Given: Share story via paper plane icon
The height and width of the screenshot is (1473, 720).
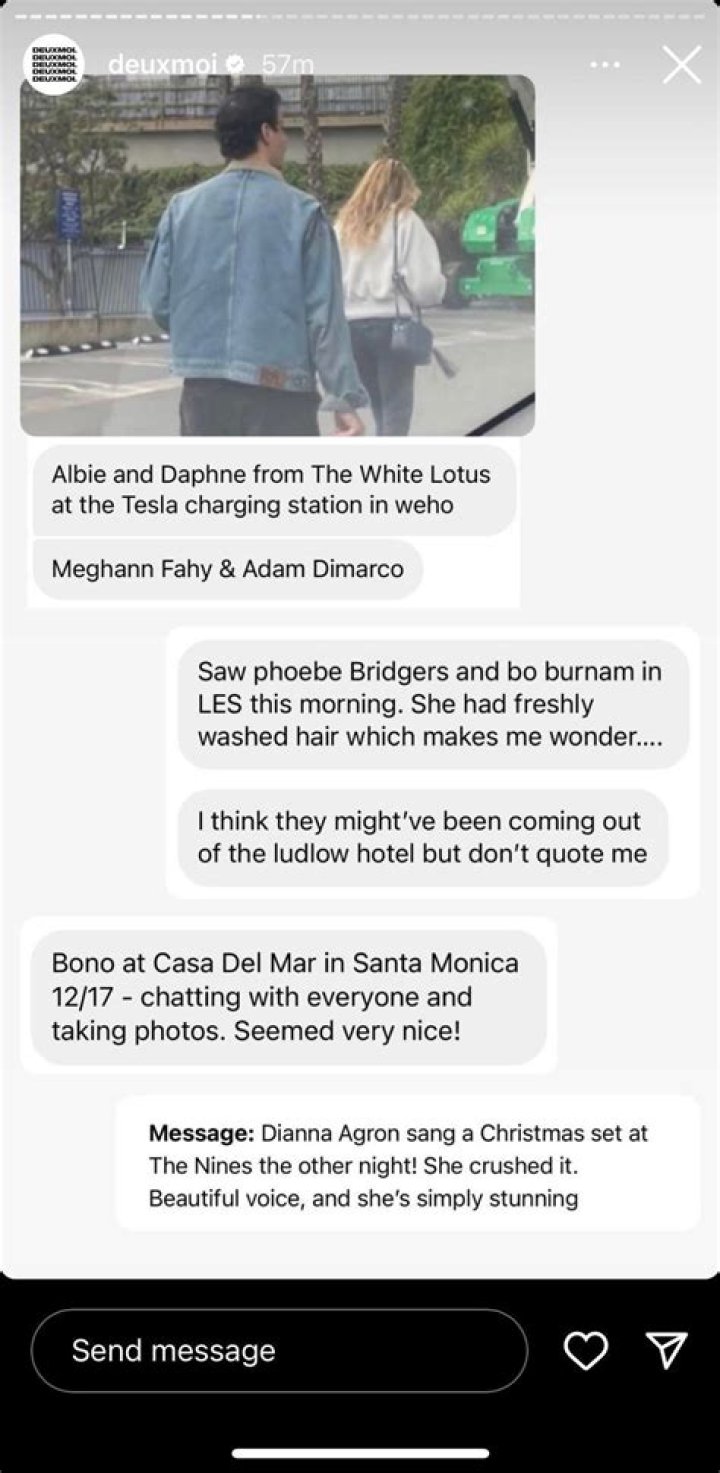Looking at the screenshot, I should 667,1351.
